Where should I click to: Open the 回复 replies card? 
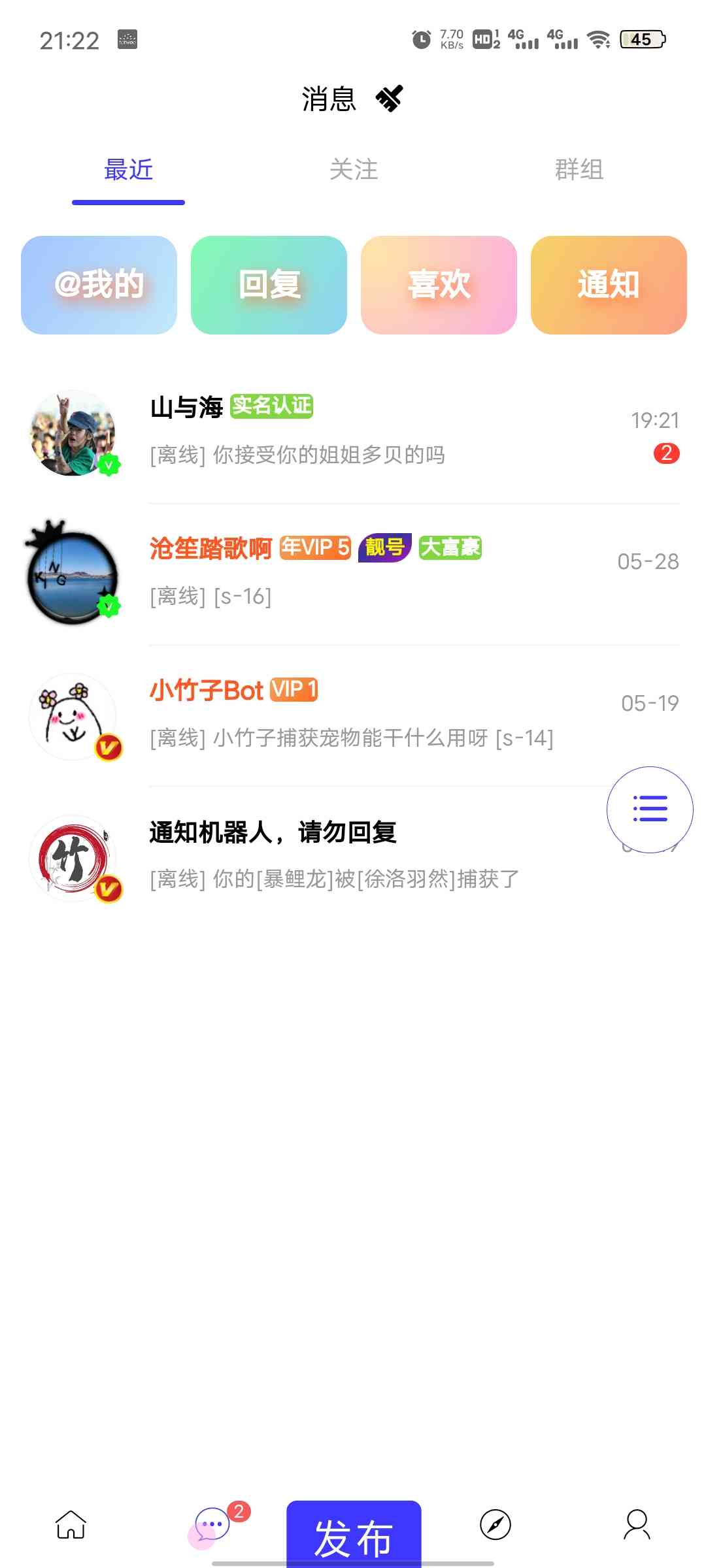[x=269, y=285]
